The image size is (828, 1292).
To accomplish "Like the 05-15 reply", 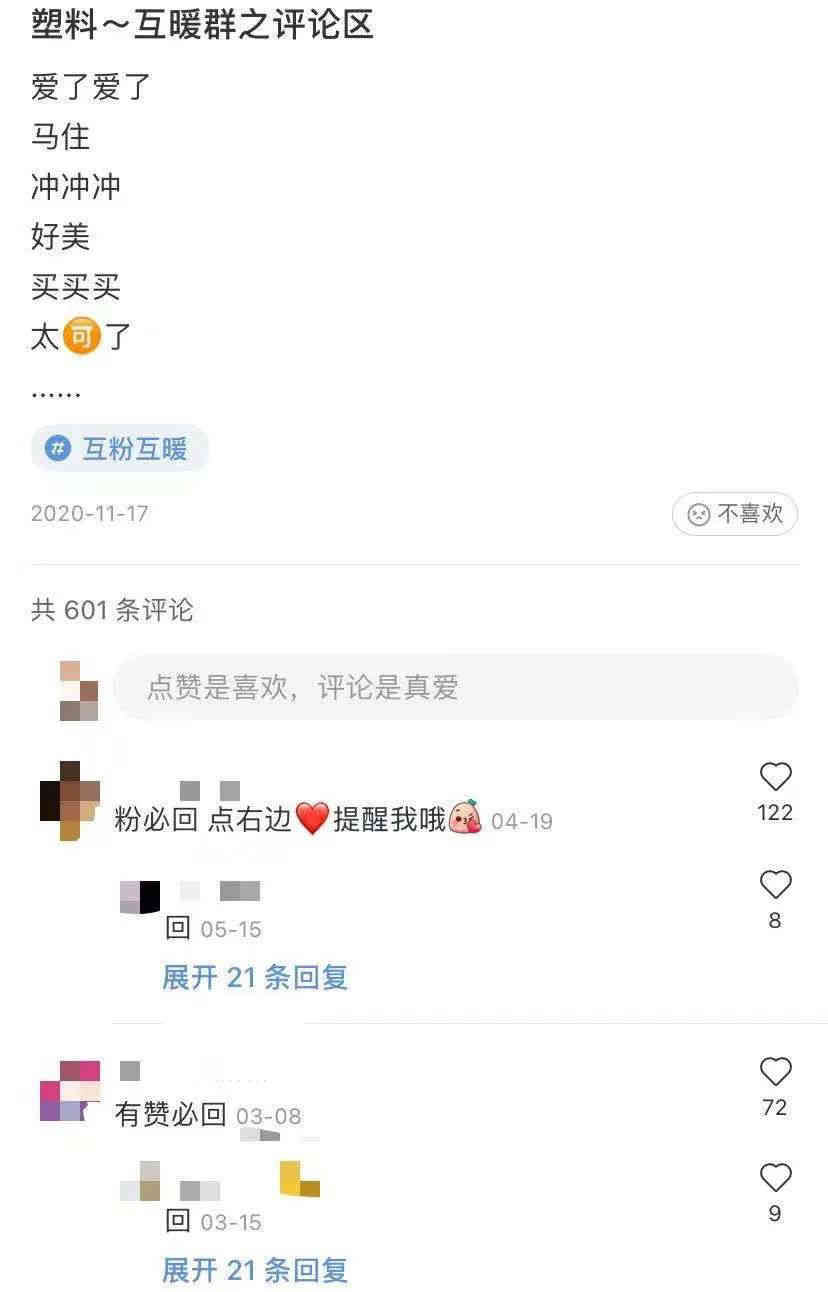I will pyautogui.click(x=775, y=885).
